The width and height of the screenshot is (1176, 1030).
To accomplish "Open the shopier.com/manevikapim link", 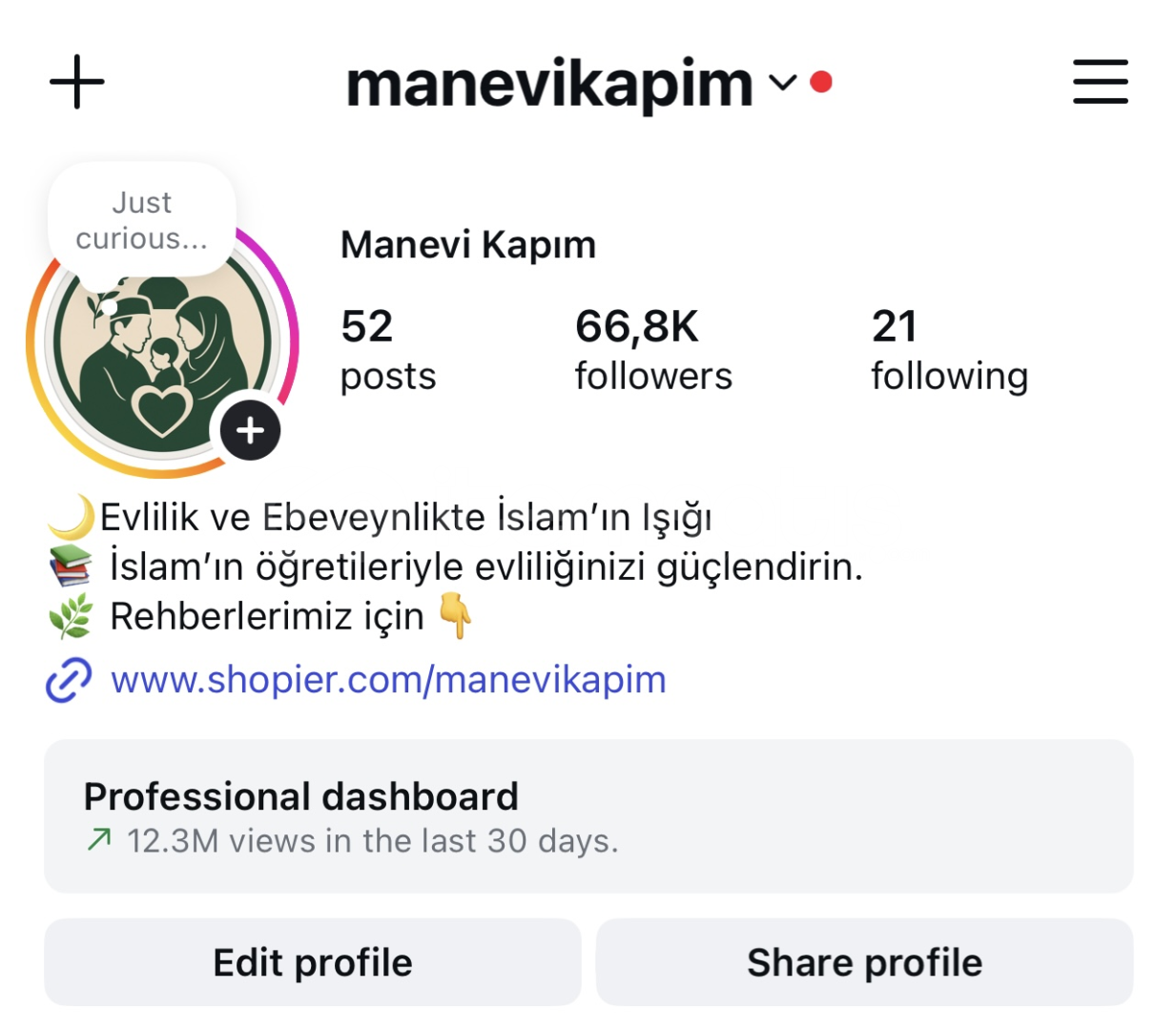I will point(387,680).
